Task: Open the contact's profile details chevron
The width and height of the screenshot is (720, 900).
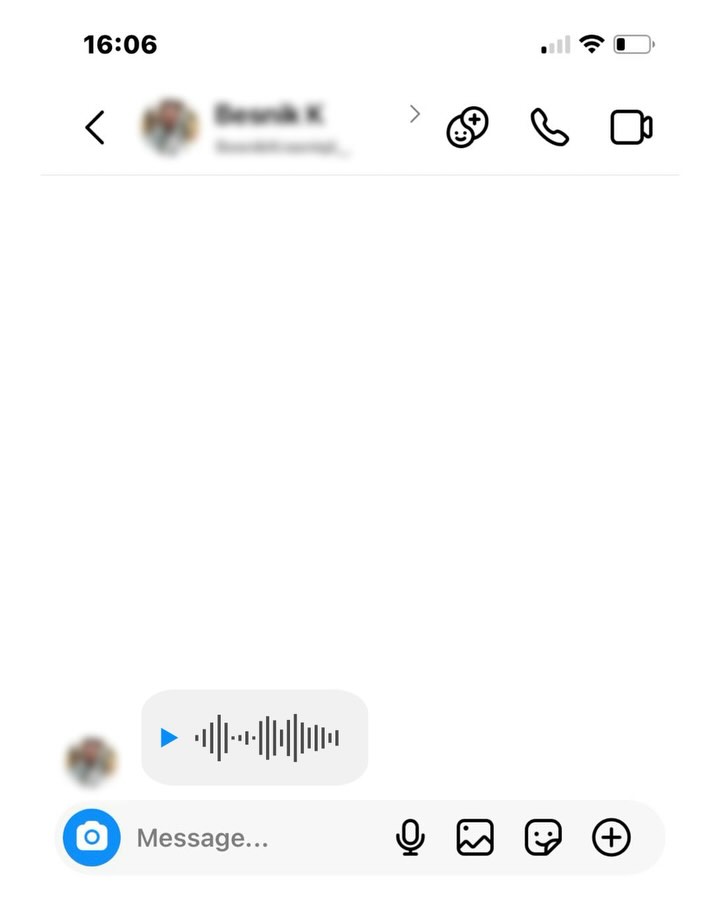Action: (x=415, y=114)
